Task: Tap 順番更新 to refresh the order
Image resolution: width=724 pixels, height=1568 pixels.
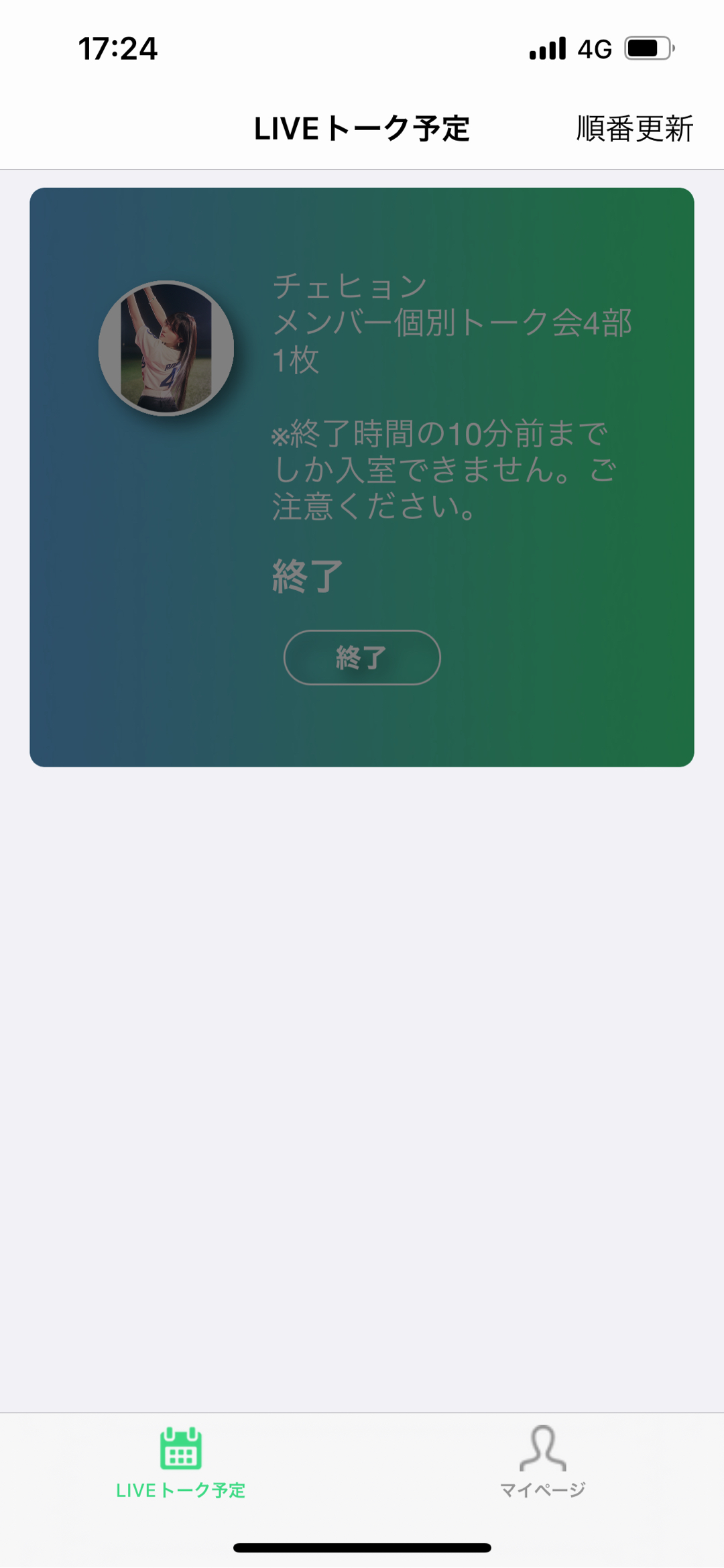Action: (634, 129)
